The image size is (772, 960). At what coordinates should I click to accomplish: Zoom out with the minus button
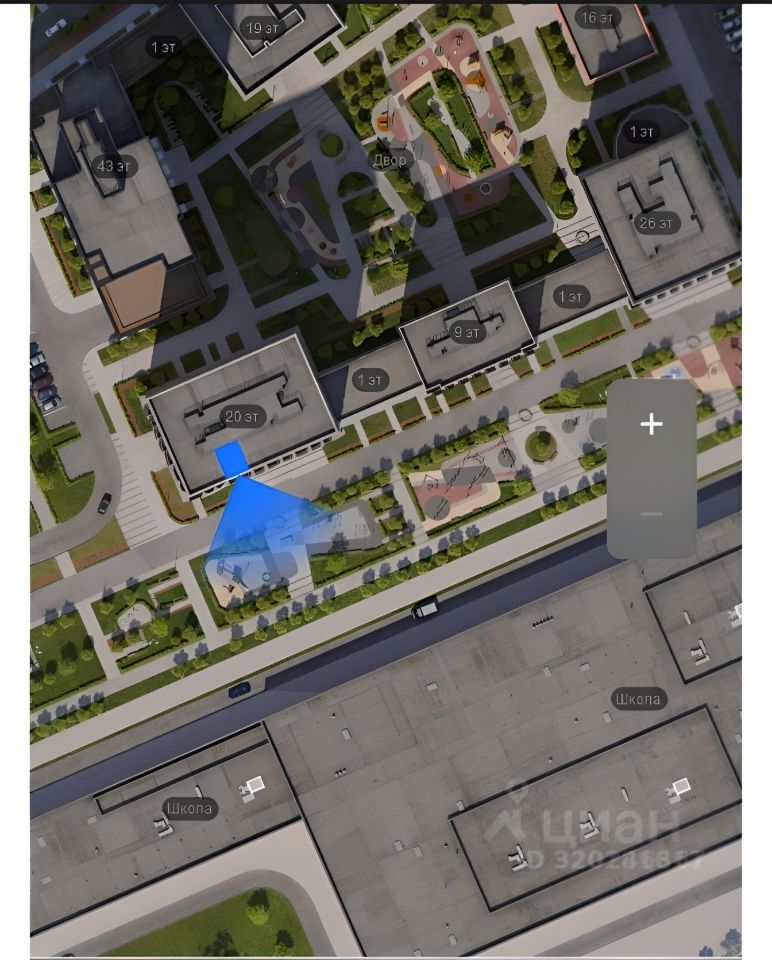[x=651, y=514]
